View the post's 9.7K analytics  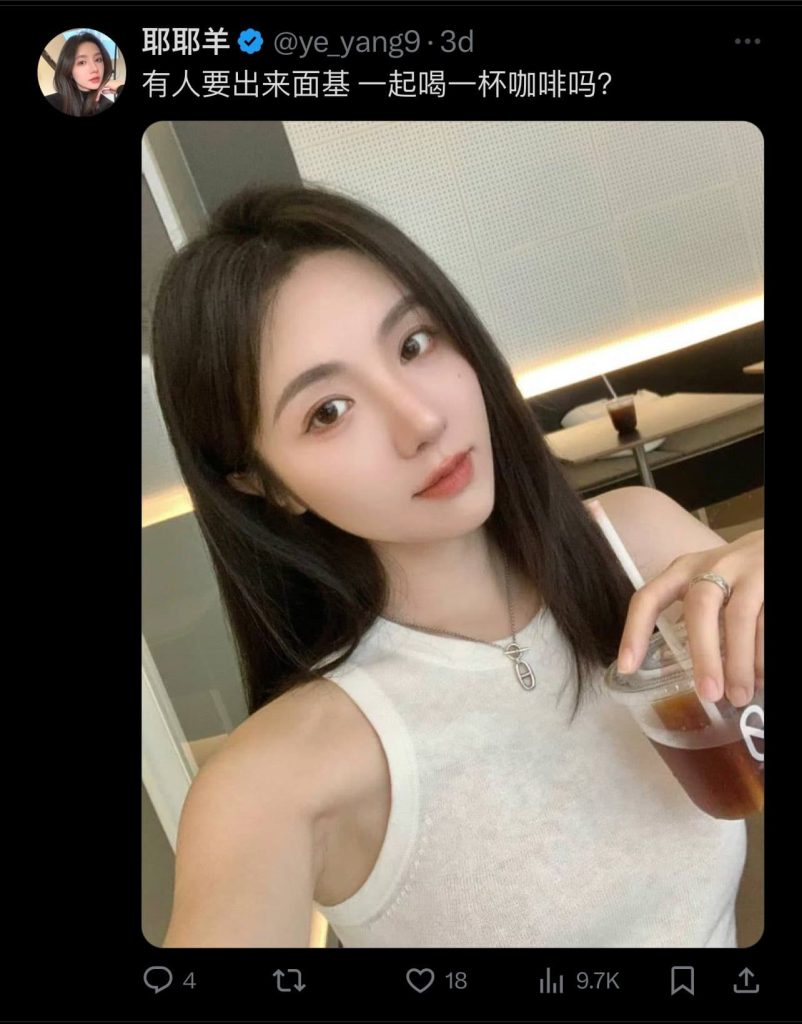(x=552, y=980)
